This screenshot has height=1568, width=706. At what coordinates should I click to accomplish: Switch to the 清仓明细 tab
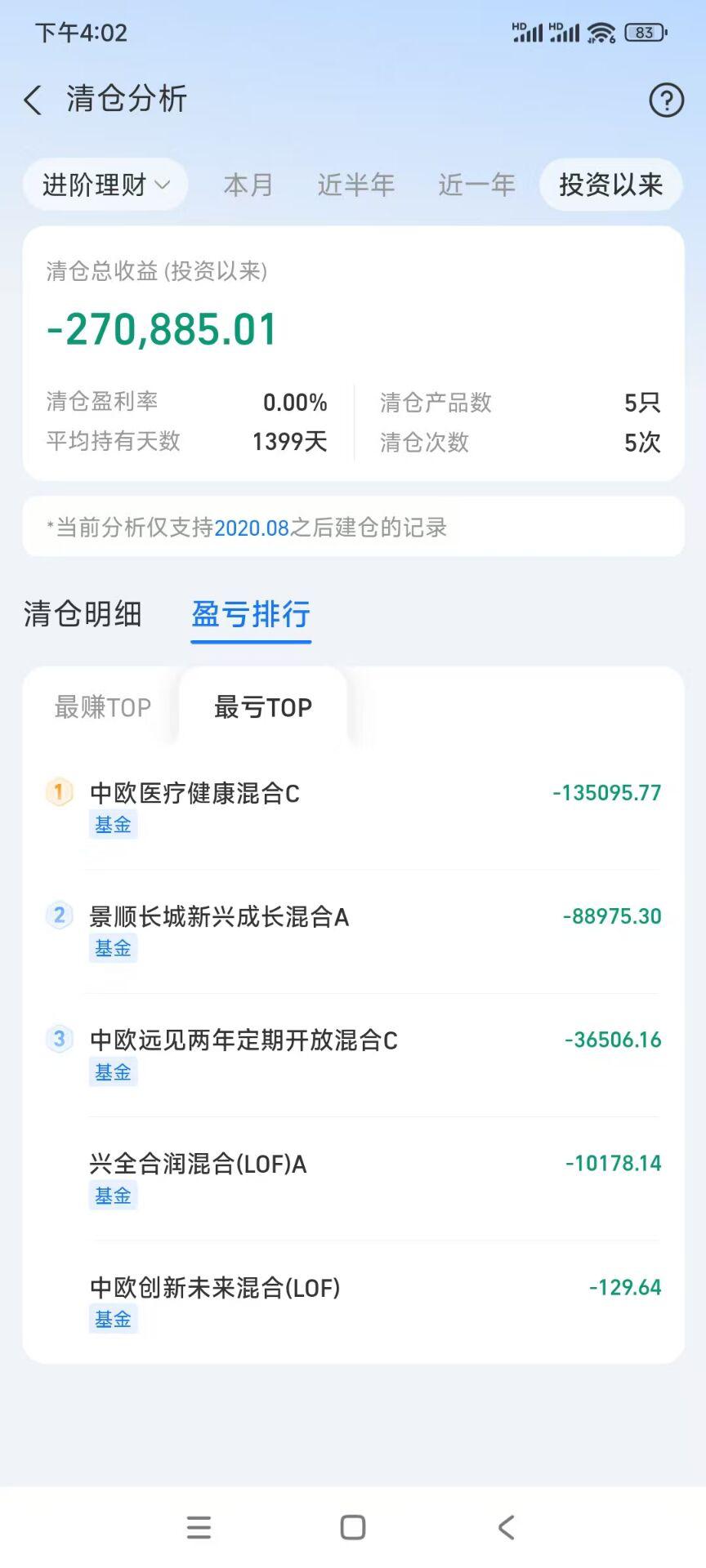tap(83, 614)
